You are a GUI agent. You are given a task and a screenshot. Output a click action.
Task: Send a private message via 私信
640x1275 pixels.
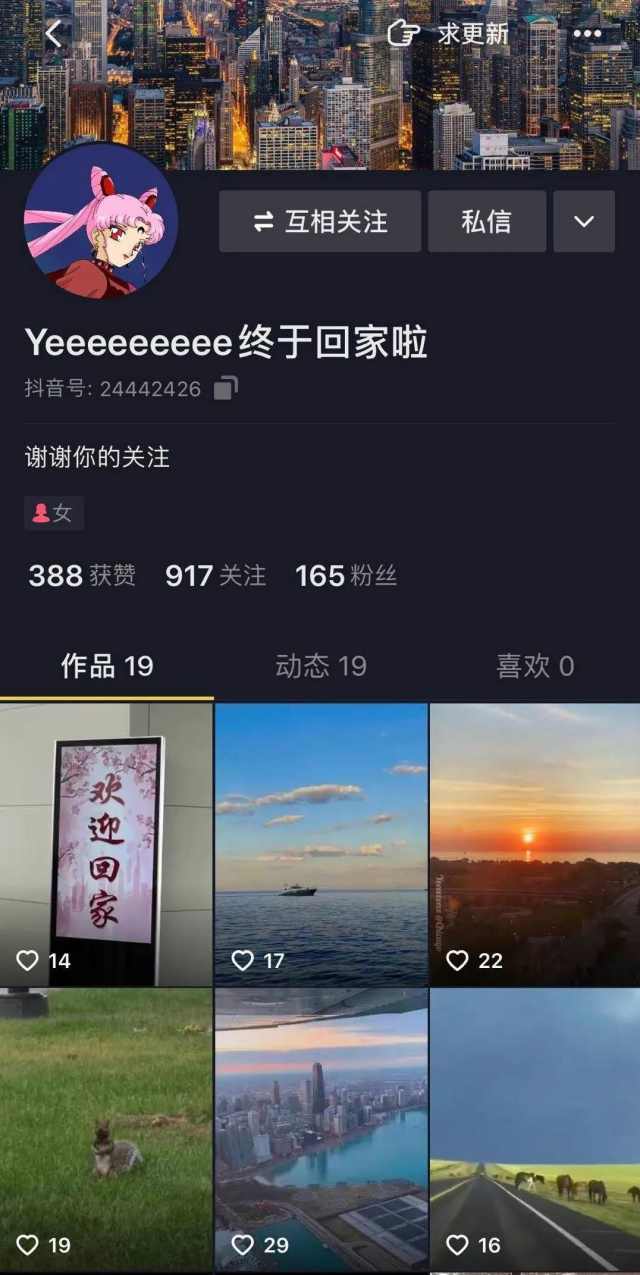(x=486, y=221)
